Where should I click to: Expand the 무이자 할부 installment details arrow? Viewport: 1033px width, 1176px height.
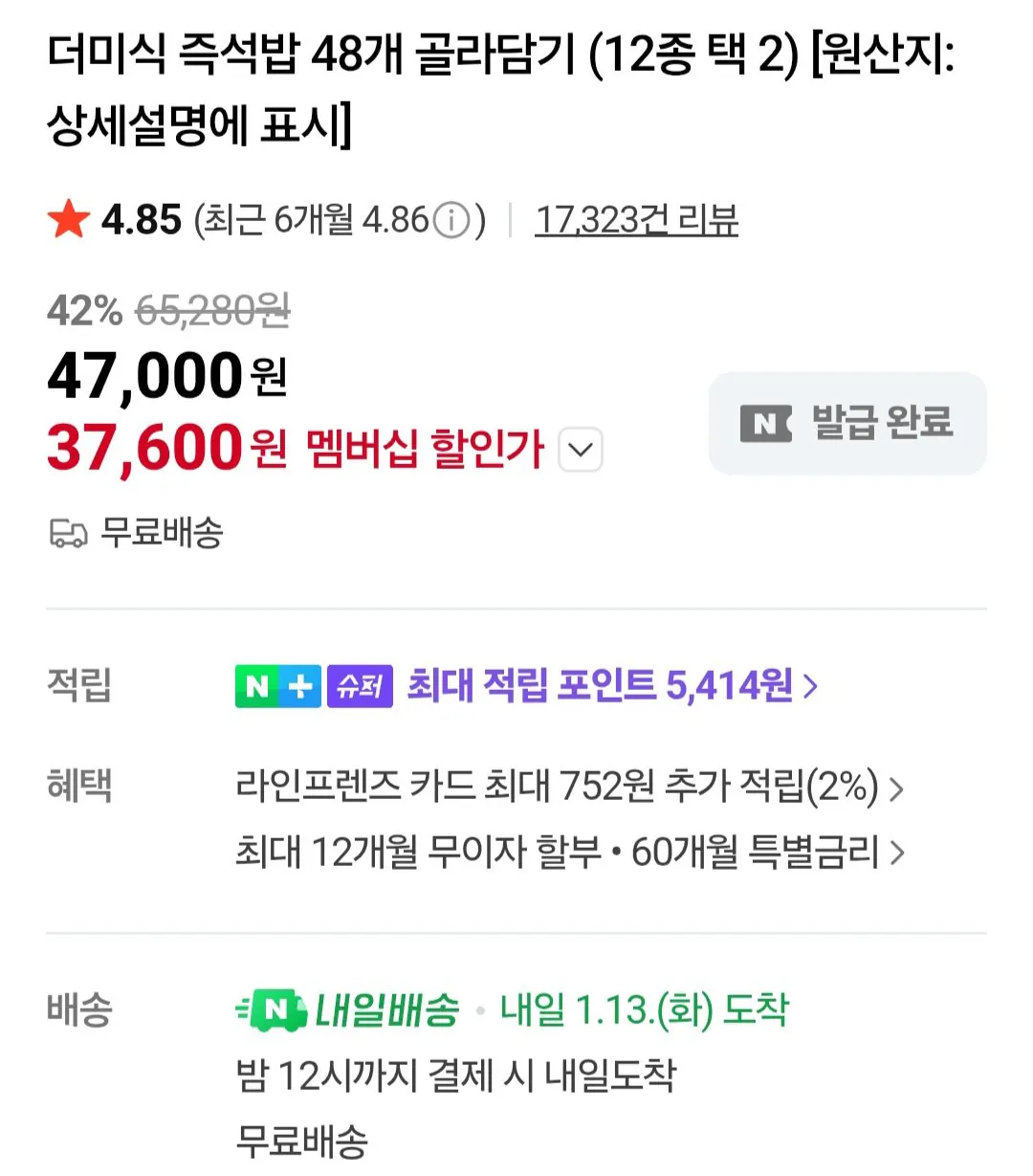(896, 851)
